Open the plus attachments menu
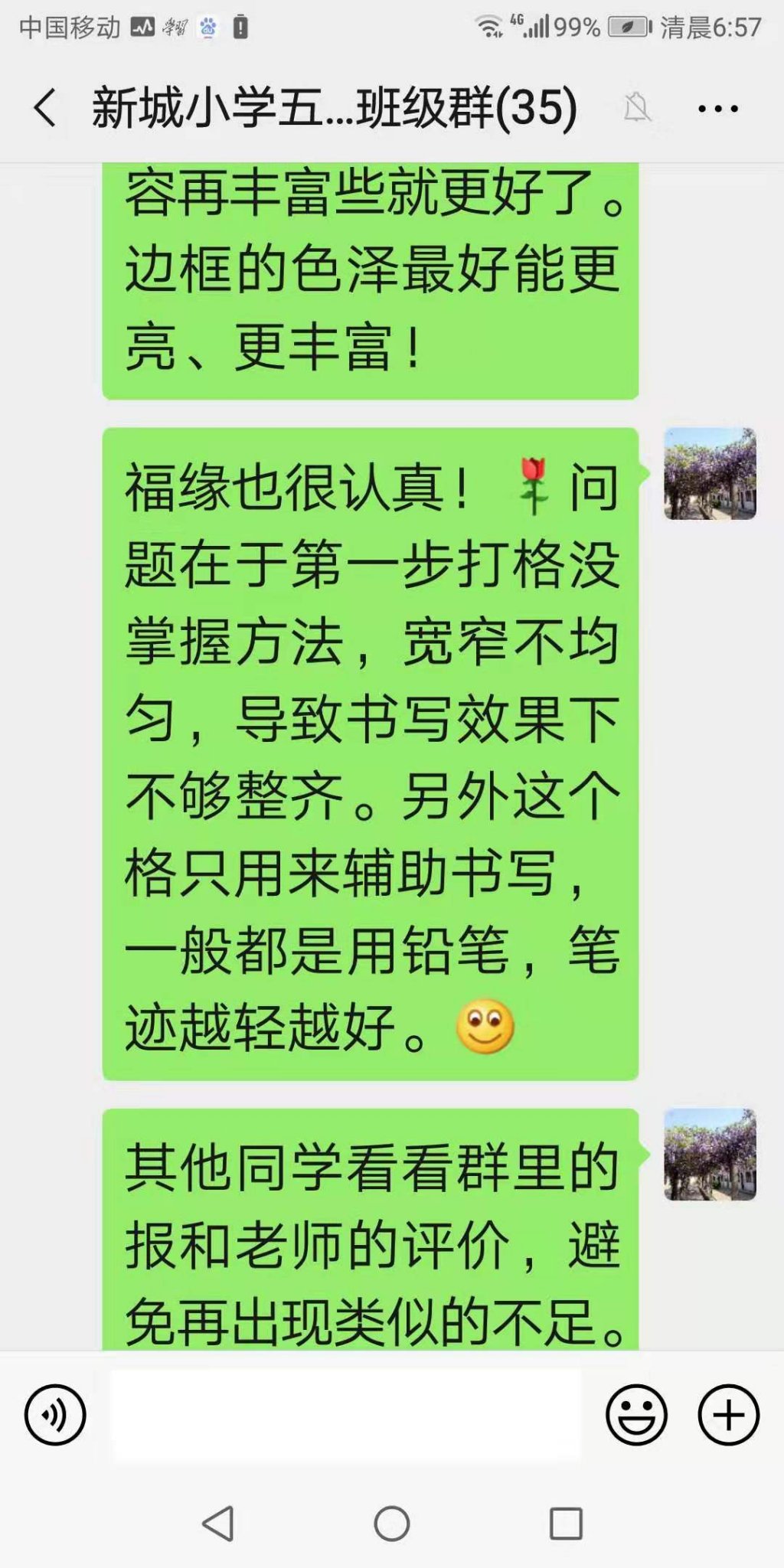The image size is (784, 1568). pyautogui.click(x=728, y=1414)
